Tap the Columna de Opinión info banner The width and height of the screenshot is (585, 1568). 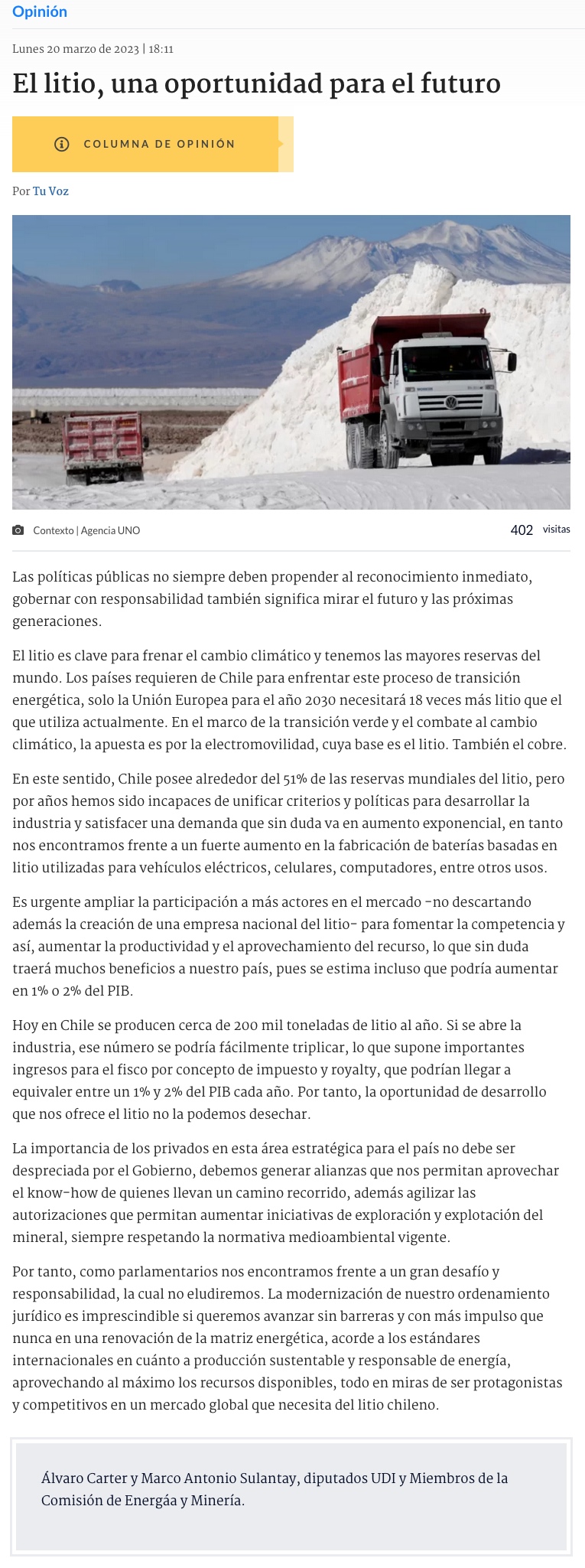pos(153,144)
